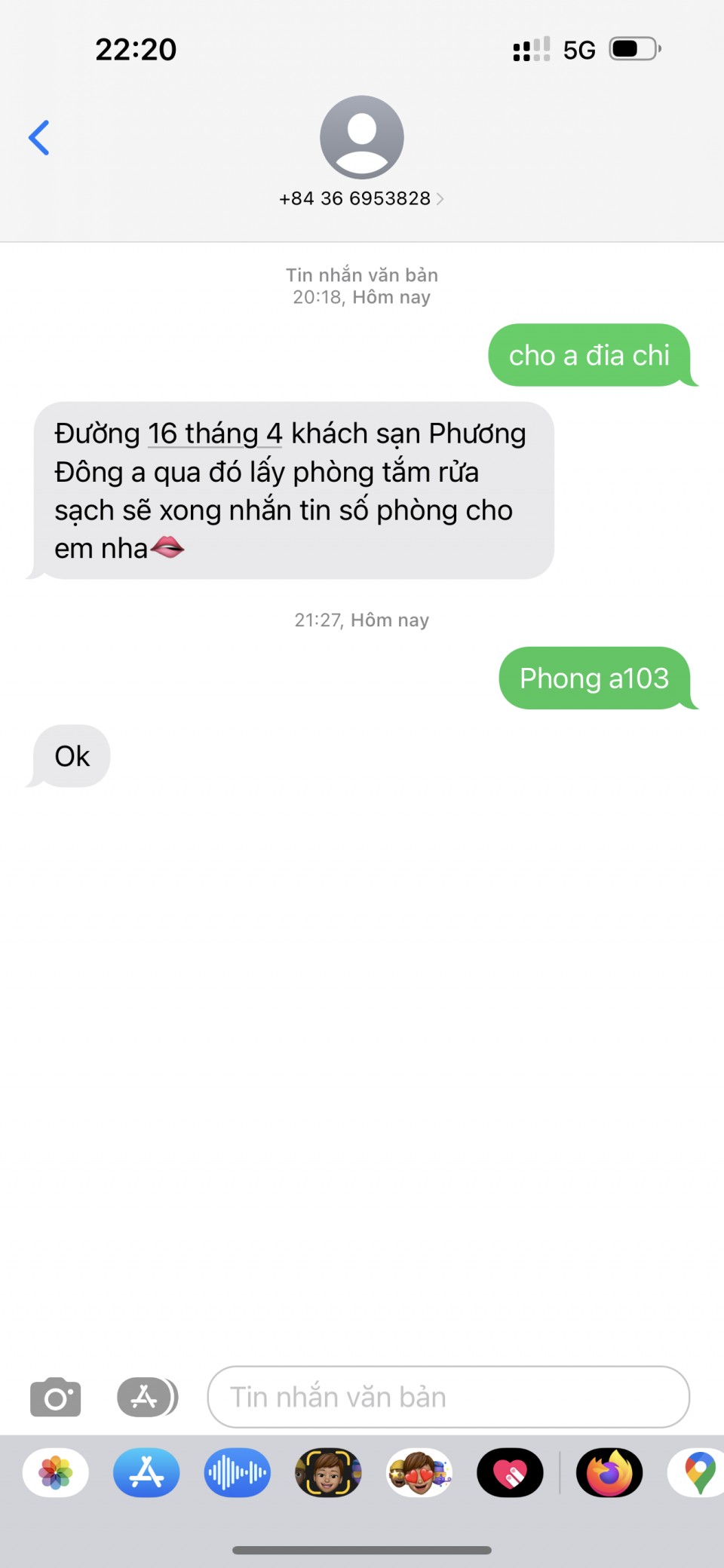Viewport: 724px width, 1568px height.
Task: Open the camera to attach a photo
Action: [x=55, y=1397]
